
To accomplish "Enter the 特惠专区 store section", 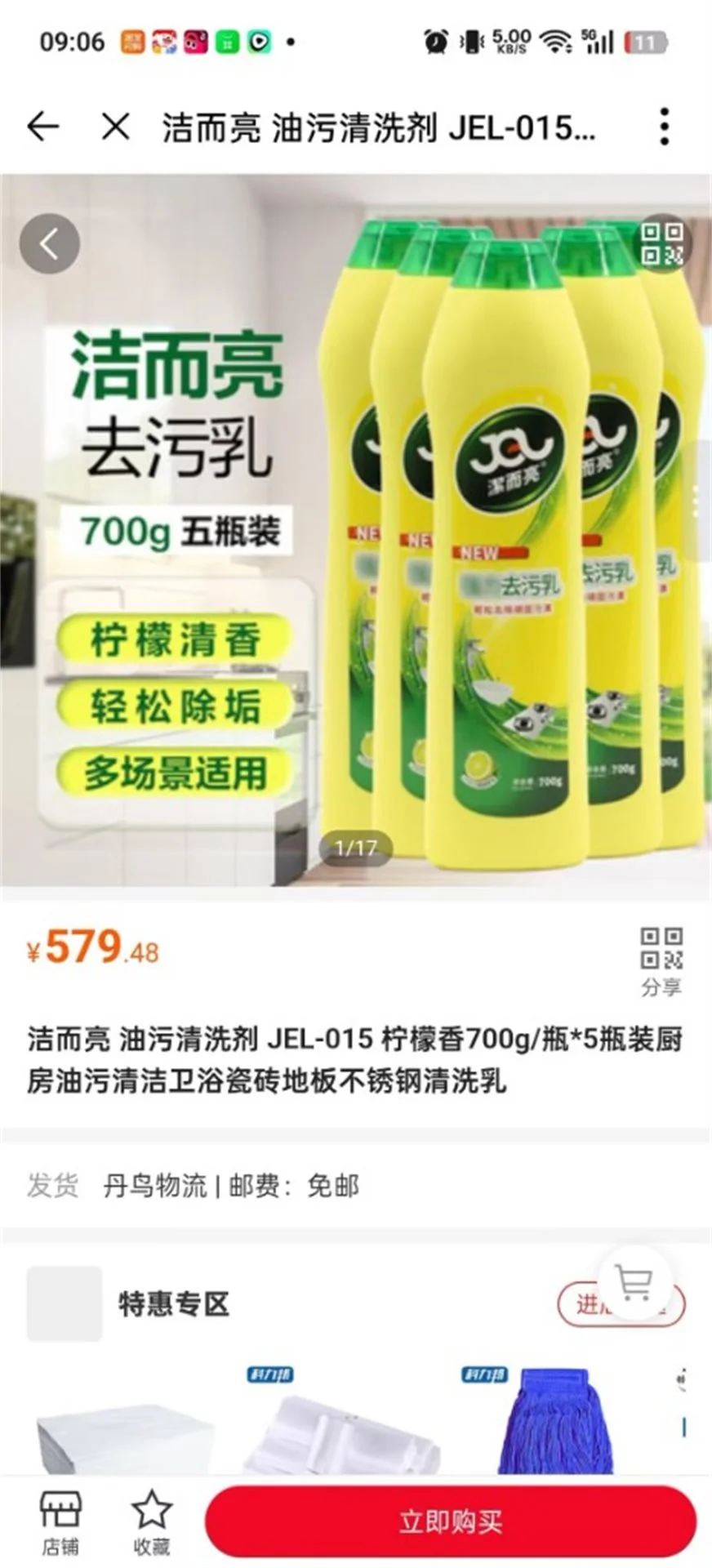I will [x=621, y=1304].
